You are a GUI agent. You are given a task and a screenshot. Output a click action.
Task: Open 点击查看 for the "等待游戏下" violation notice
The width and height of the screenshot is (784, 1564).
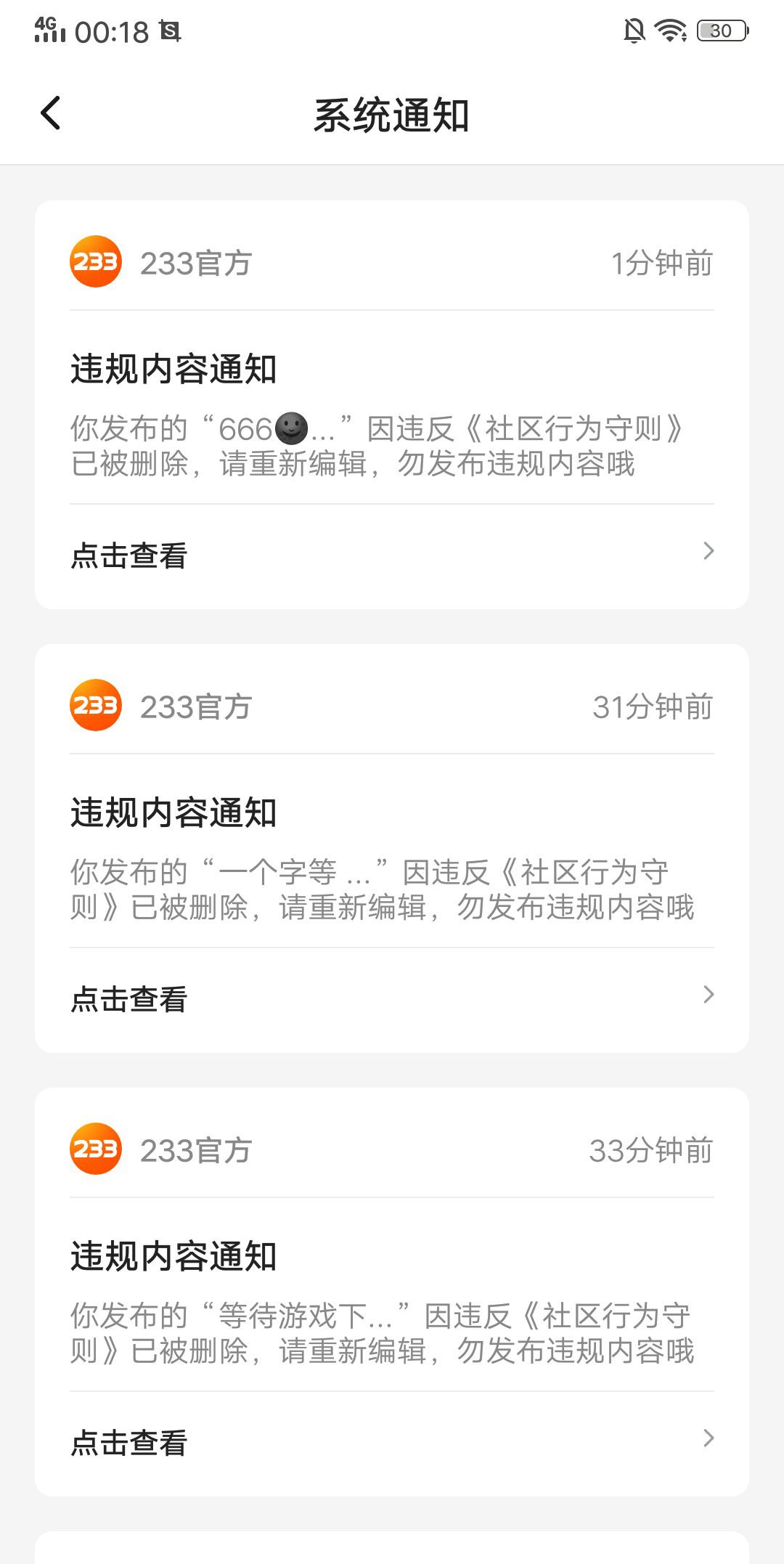tap(392, 1443)
